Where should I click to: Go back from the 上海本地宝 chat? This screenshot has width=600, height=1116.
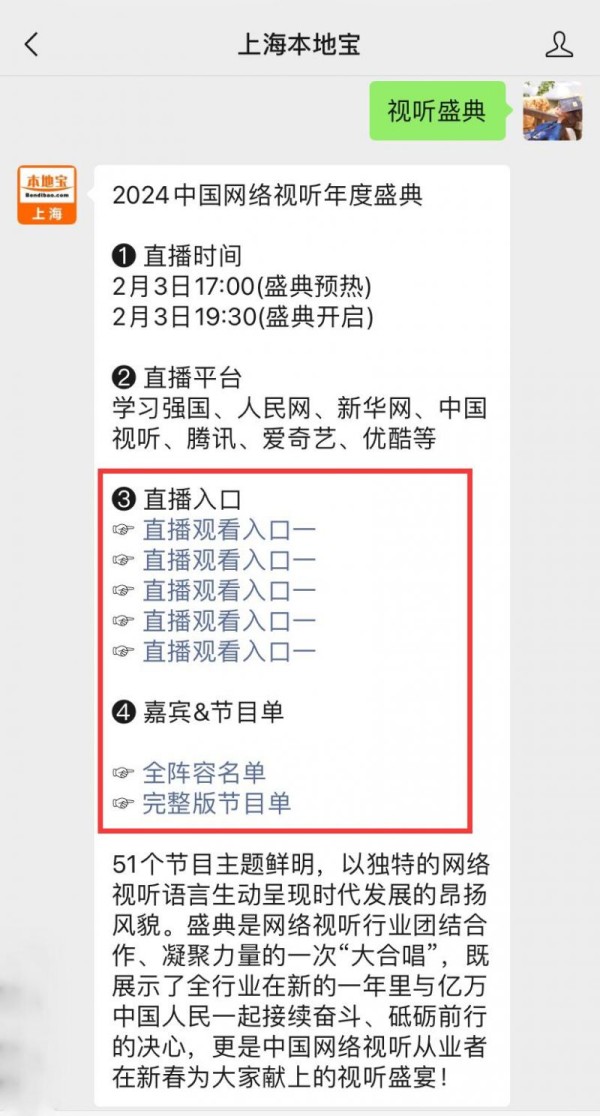[31, 44]
